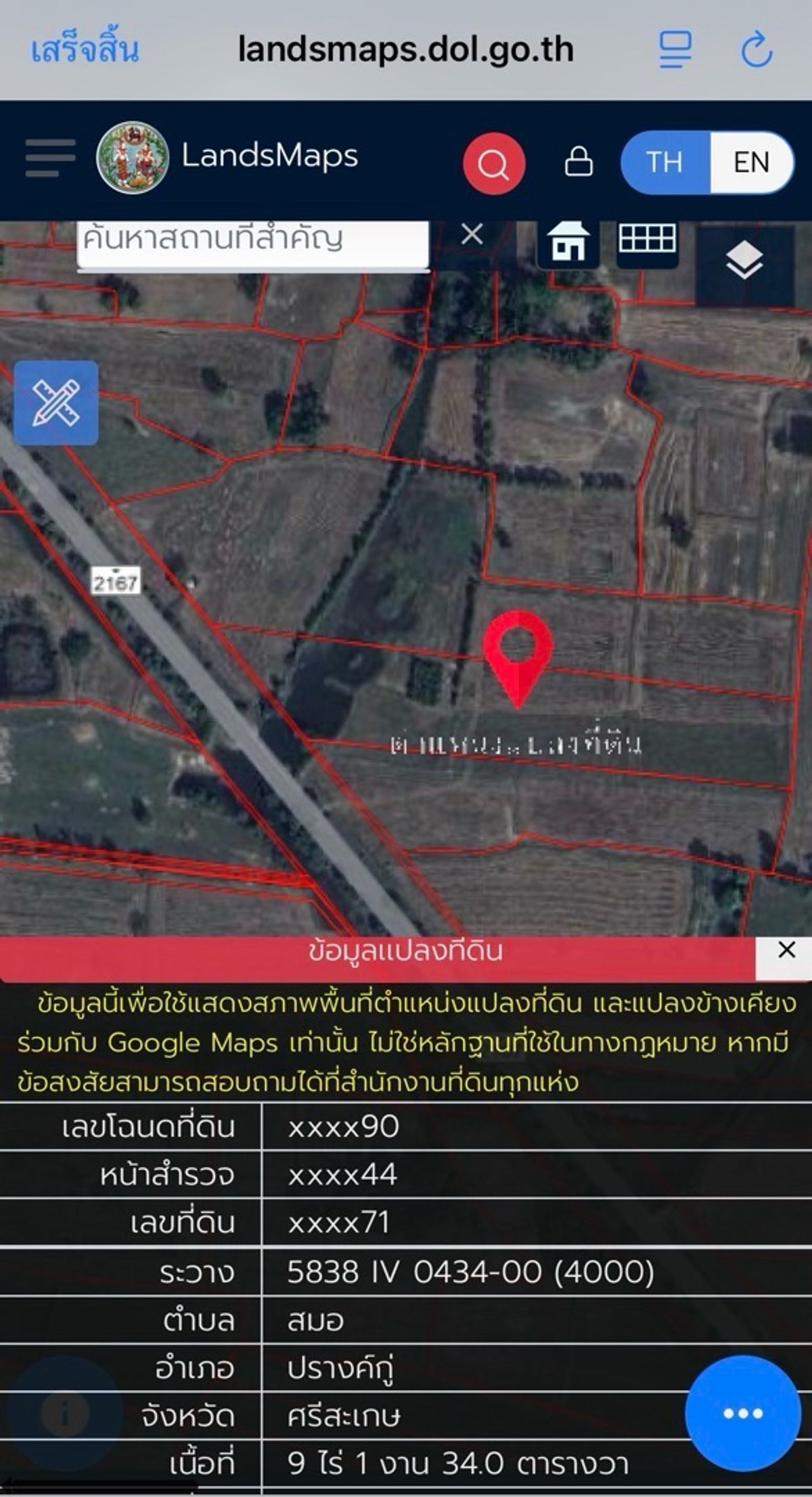Tap the red search button

tap(493, 163)
